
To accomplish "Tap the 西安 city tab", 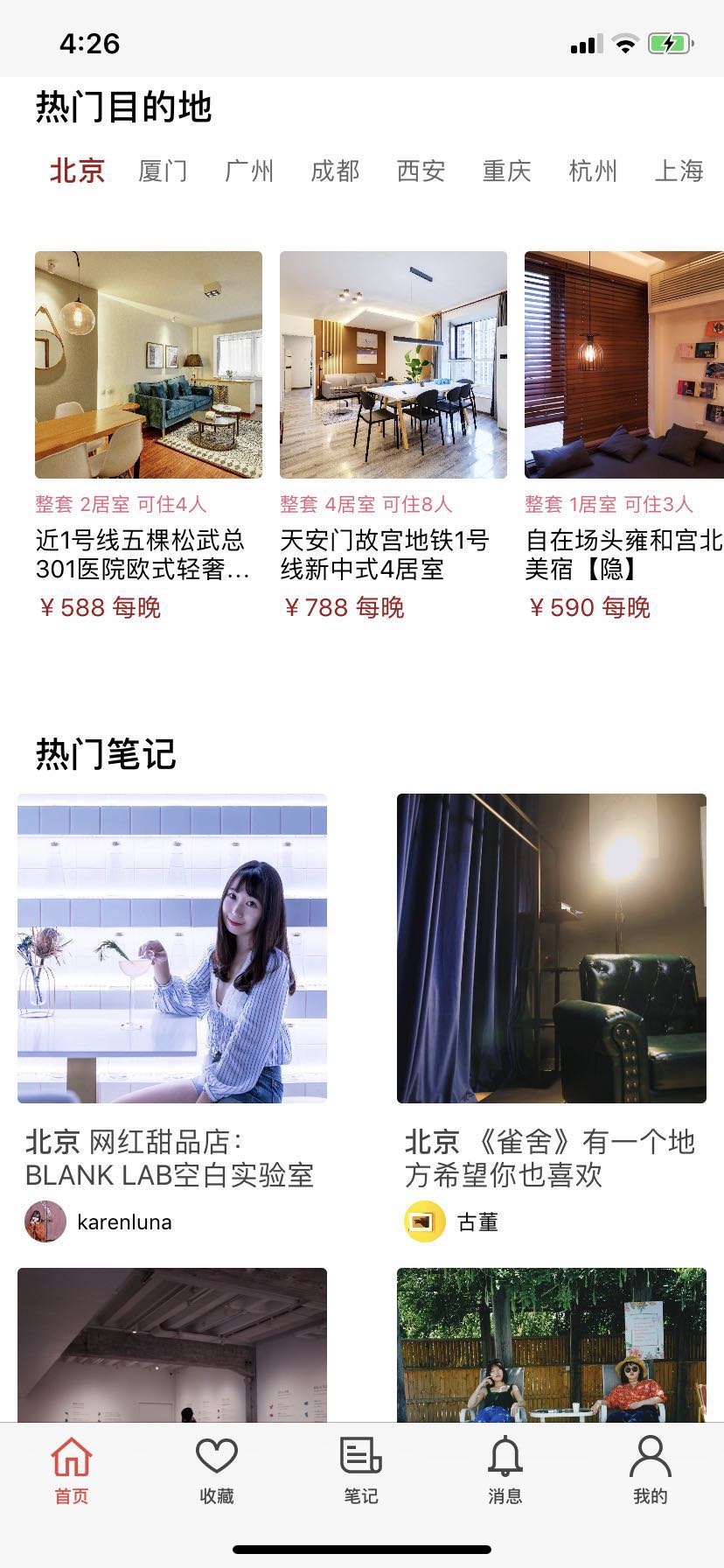I will pos(421,171).
